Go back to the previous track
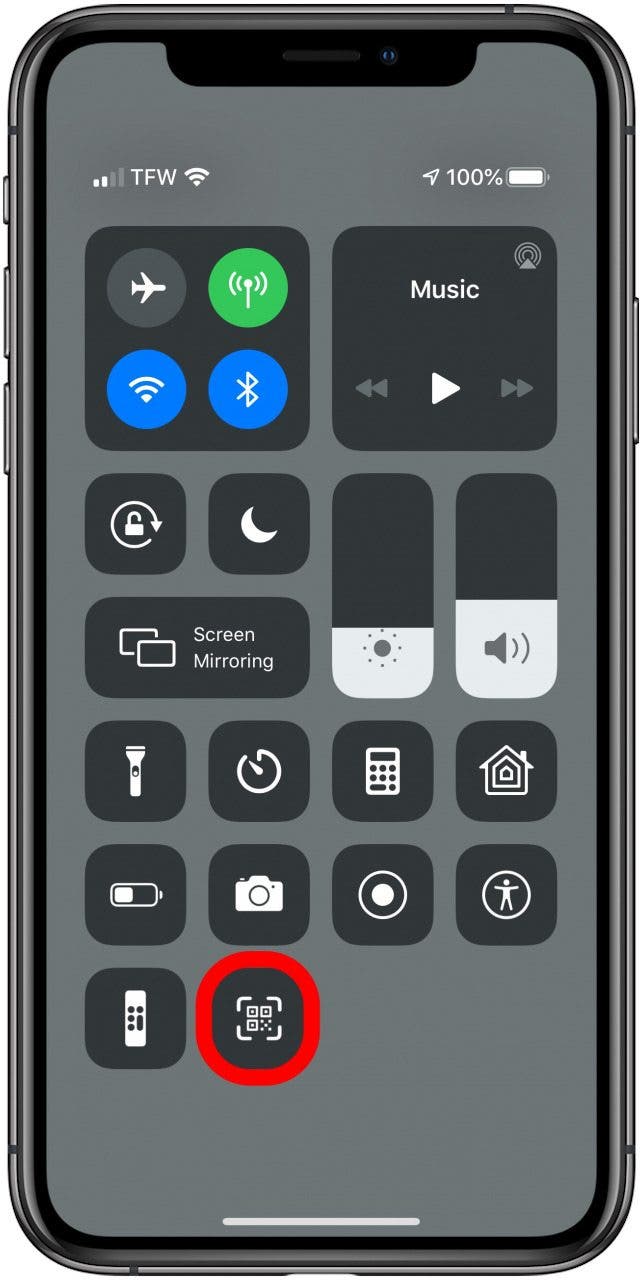The width and height of the screenshot is (642, 1280). 372,388
